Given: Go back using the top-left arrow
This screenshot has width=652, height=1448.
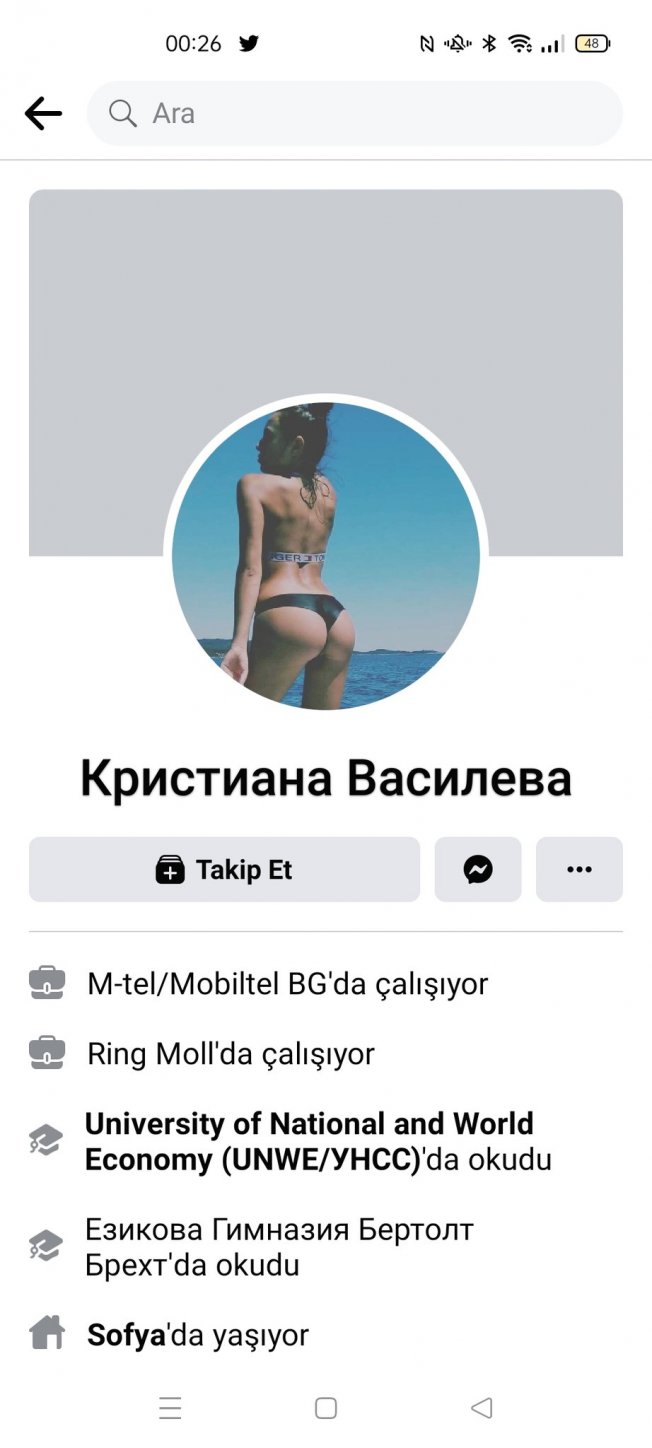Looking at the screenshot, I should click(43, 114).
